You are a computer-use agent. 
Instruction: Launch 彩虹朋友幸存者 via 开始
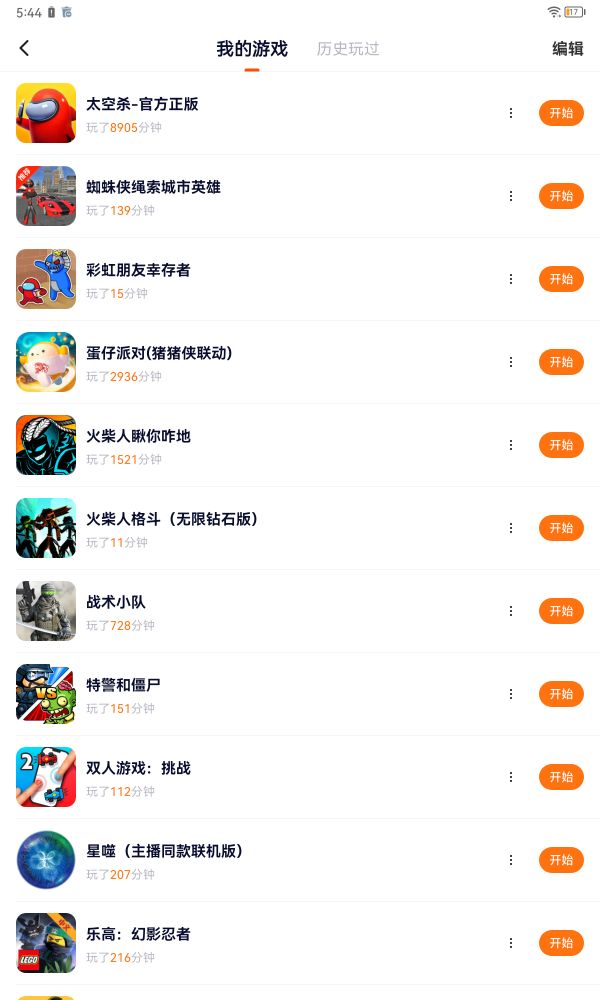tap(561, 279)
